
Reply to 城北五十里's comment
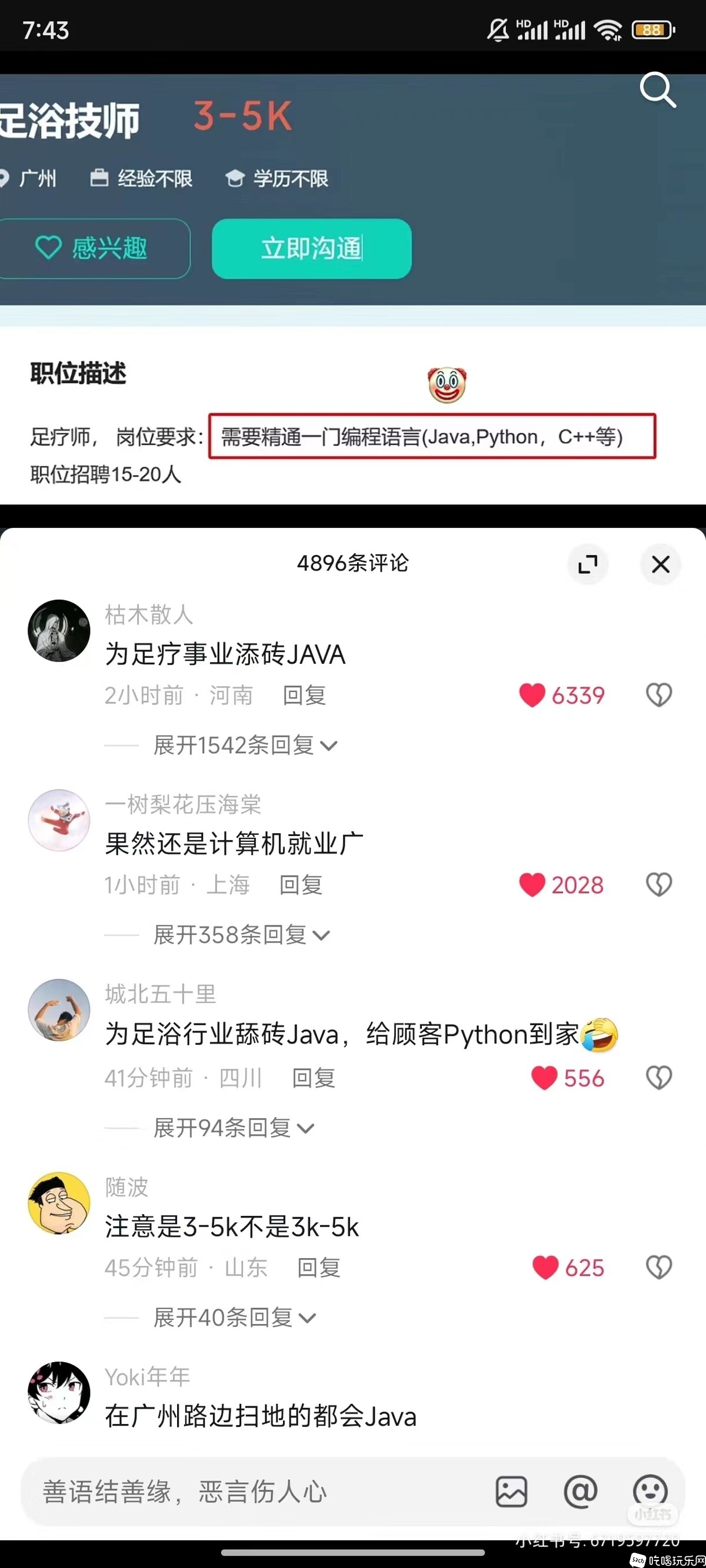313,1078
